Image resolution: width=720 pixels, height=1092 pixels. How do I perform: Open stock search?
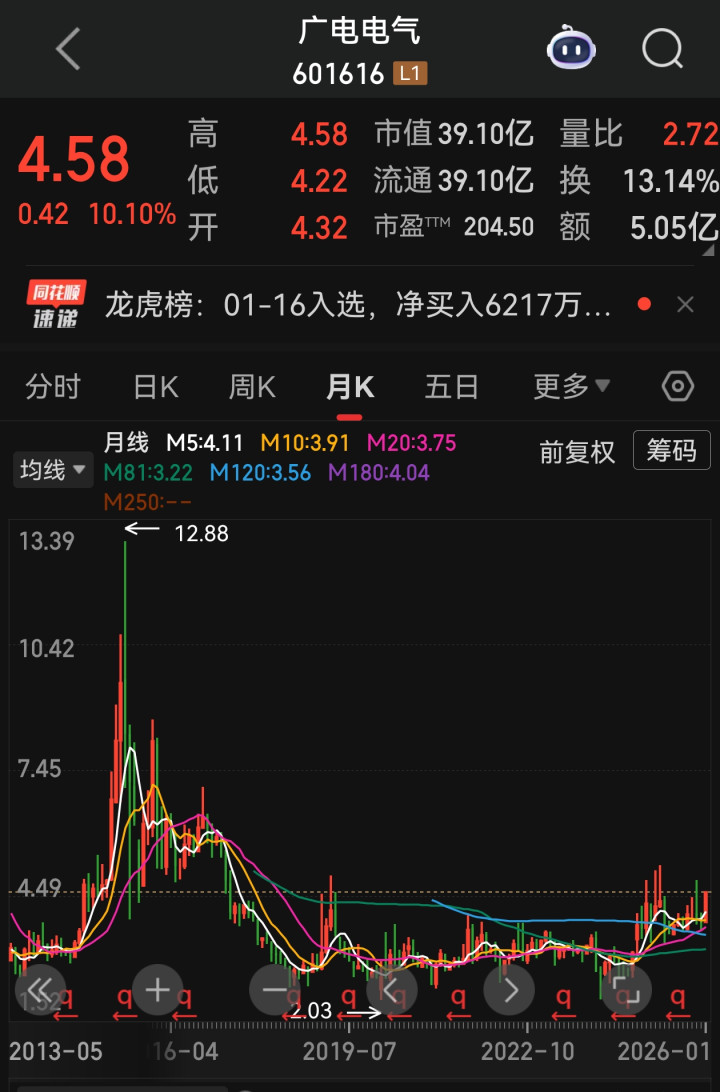662,48
